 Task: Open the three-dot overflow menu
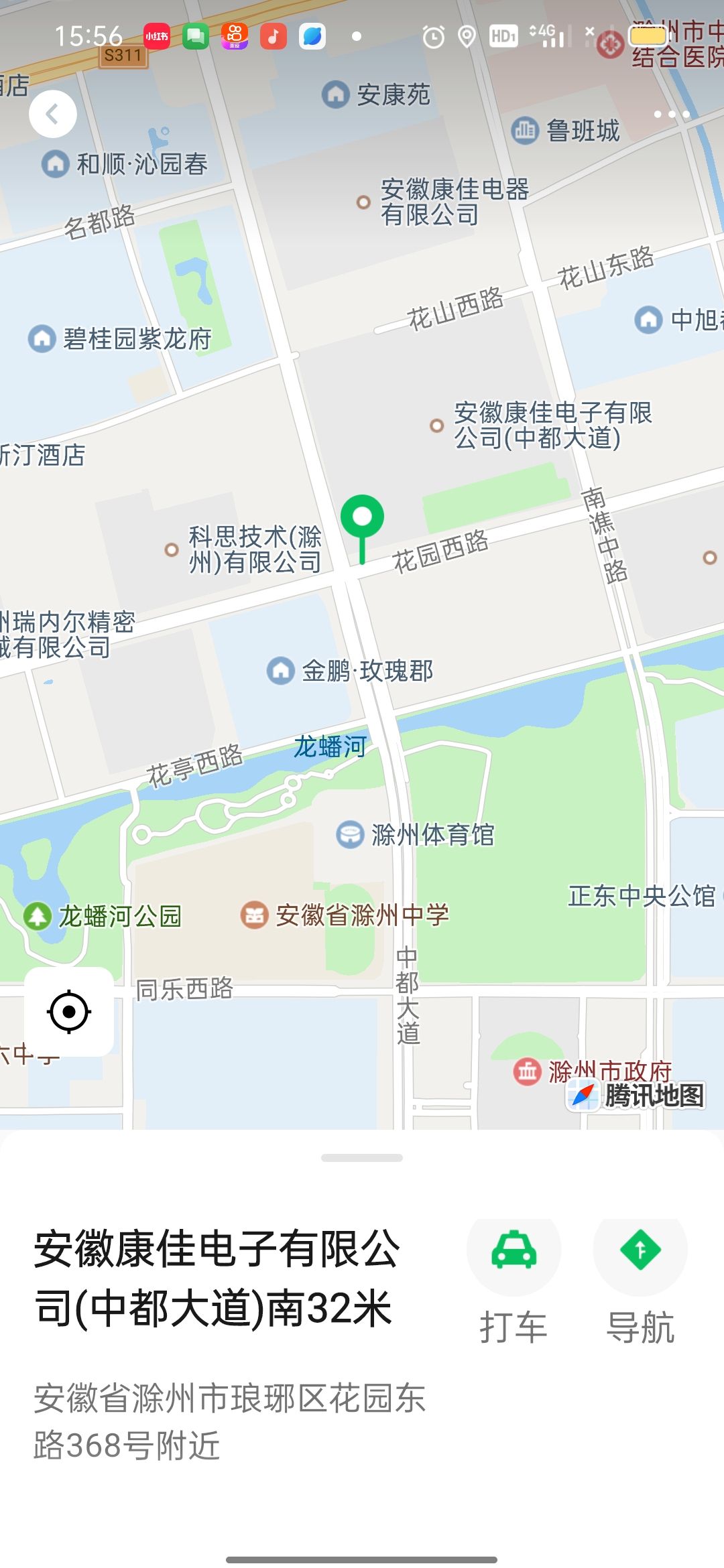point(672,115)
